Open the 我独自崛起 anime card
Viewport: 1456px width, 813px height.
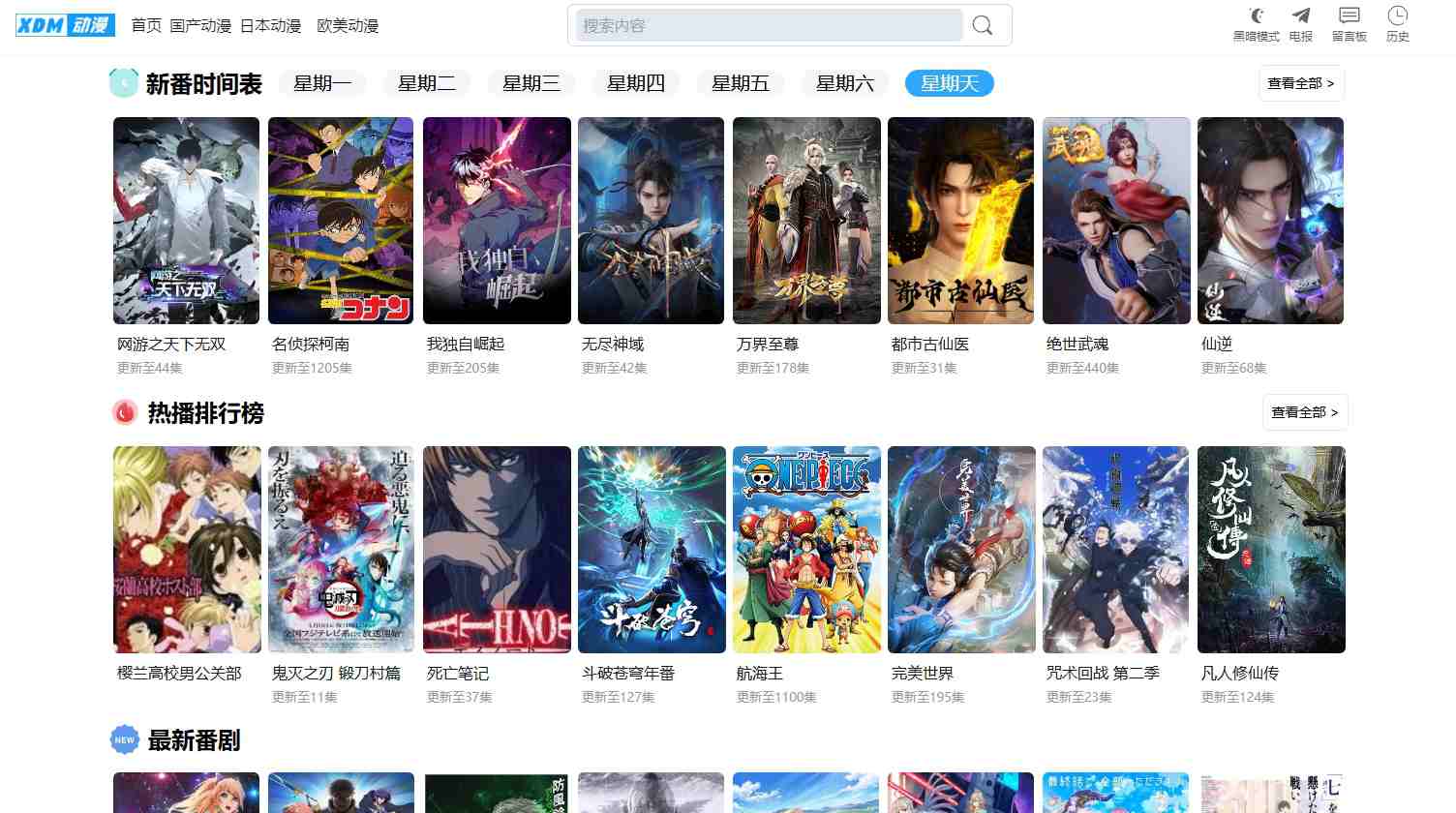[x=496, y=221]
